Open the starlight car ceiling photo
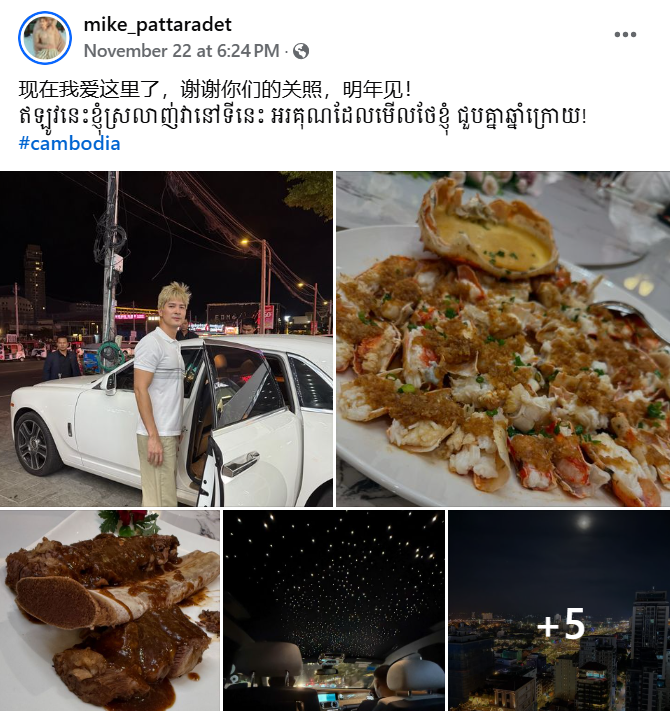 334,610
